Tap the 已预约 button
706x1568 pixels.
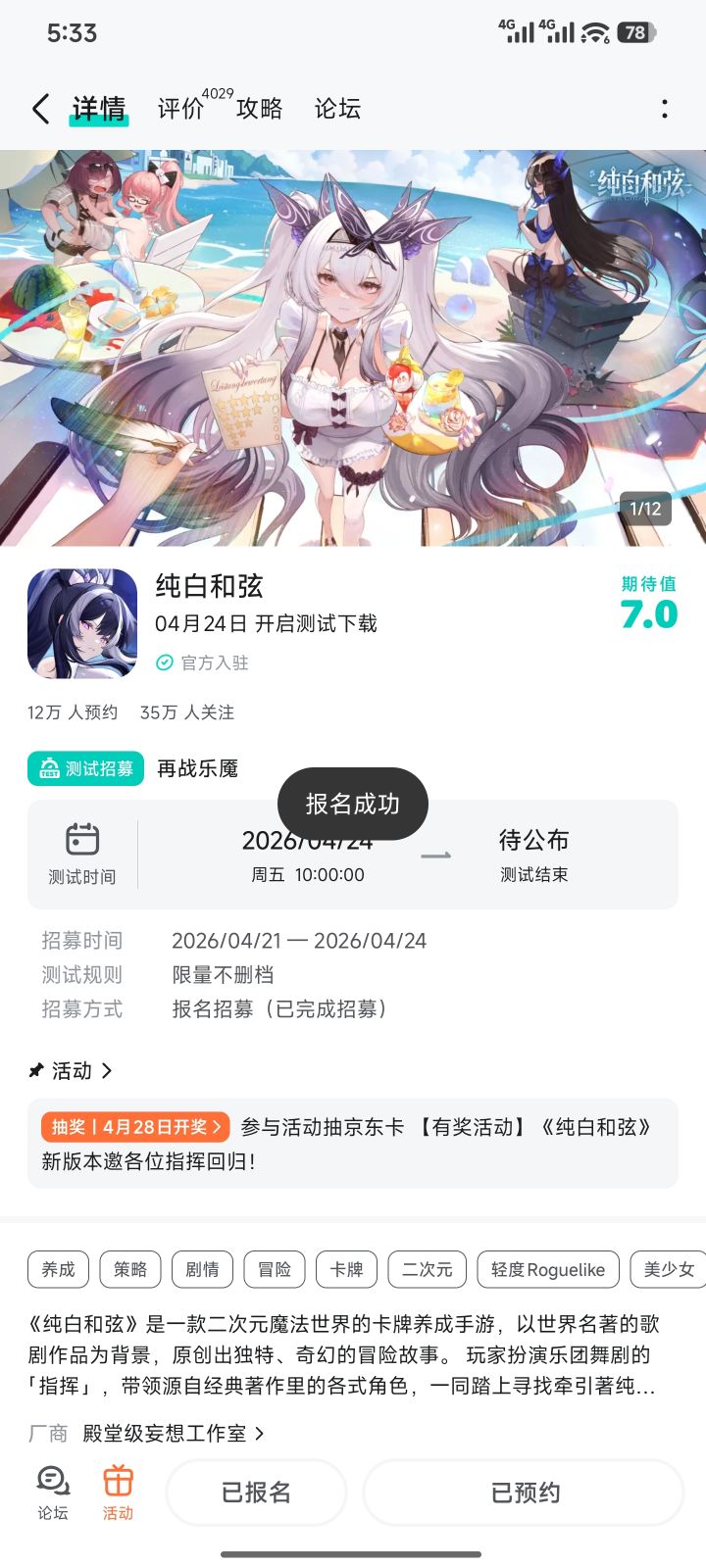coord(523,1492)
